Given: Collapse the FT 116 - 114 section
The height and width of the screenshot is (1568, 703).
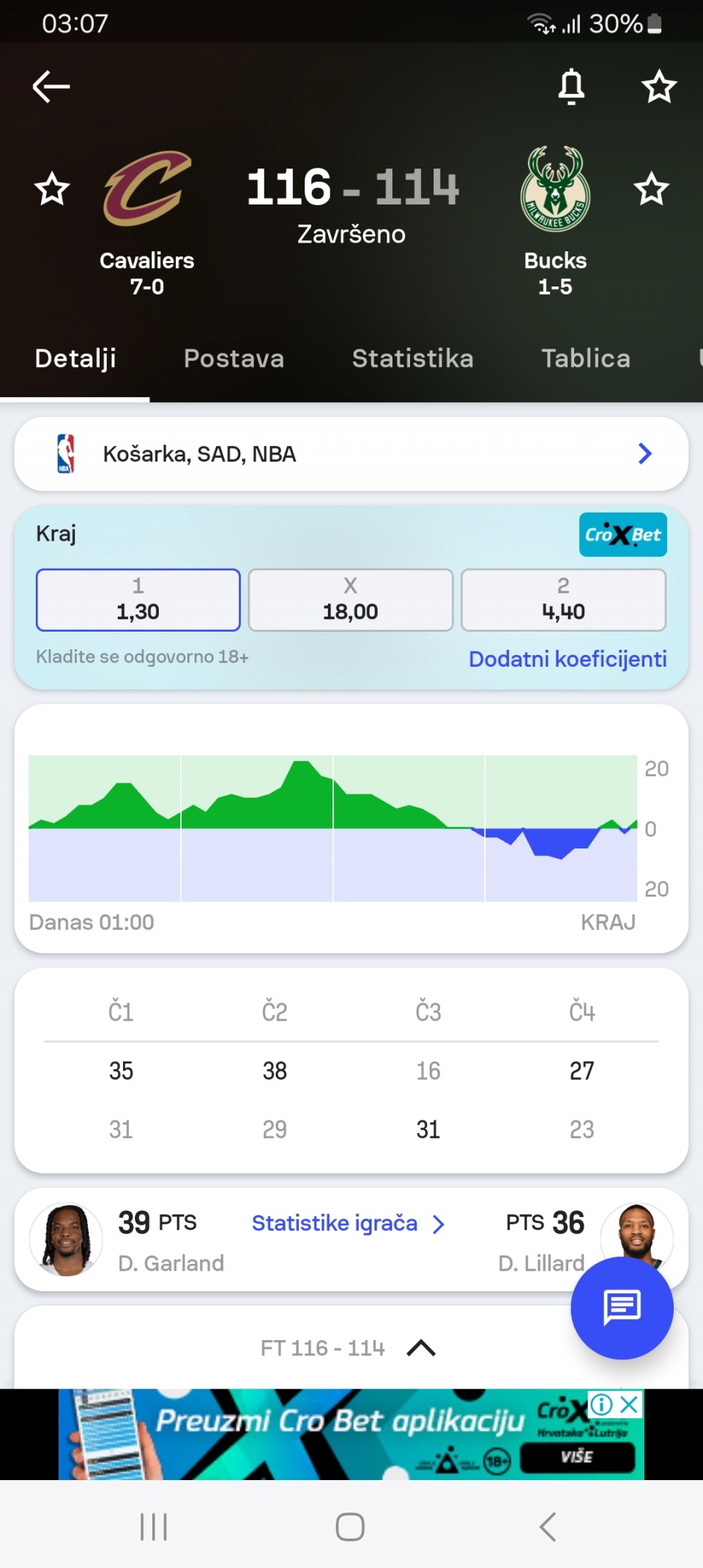Looking at the screenshot, I should (x=421, y=1347).
